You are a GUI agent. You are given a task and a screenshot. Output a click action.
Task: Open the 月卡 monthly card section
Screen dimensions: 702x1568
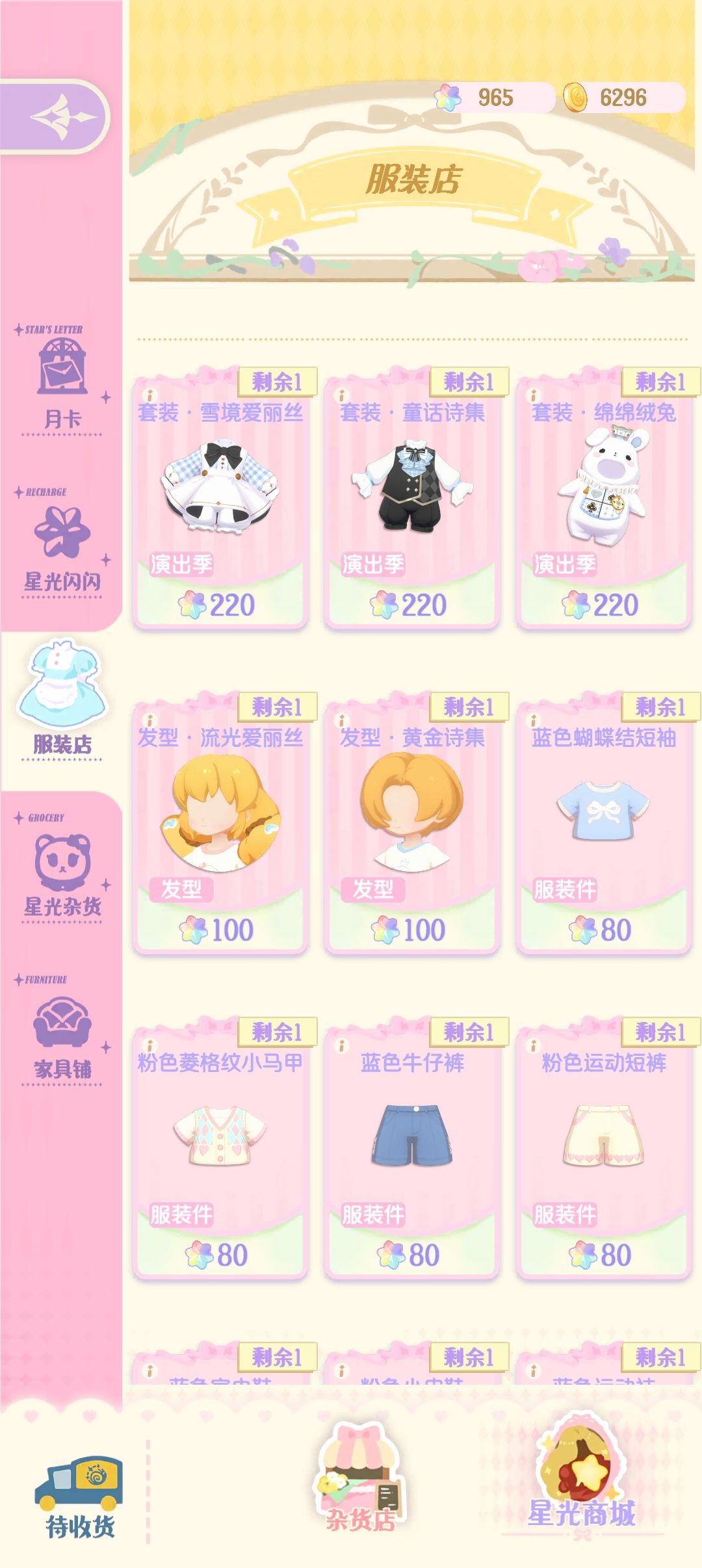[x=61, y=380]
